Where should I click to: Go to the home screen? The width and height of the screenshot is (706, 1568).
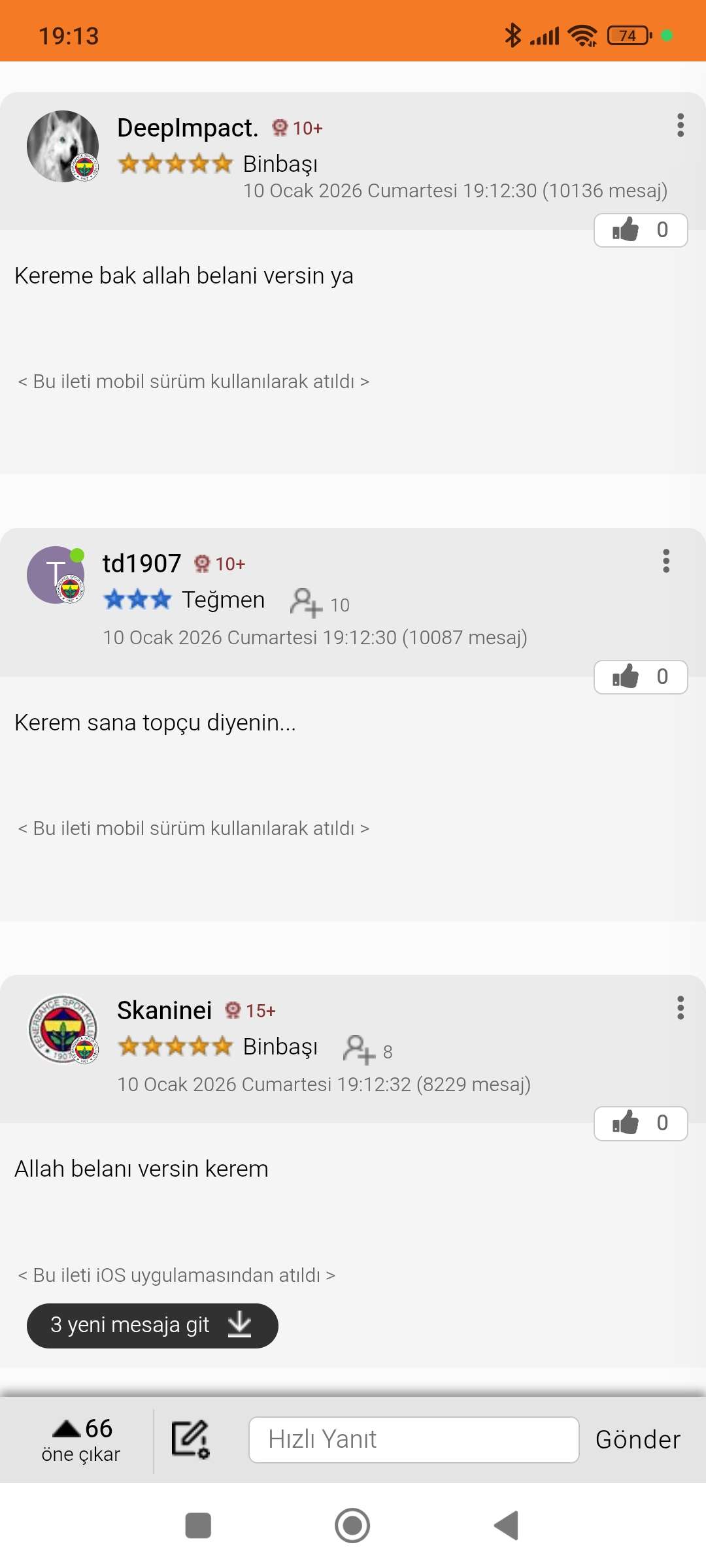(352, 1526)
